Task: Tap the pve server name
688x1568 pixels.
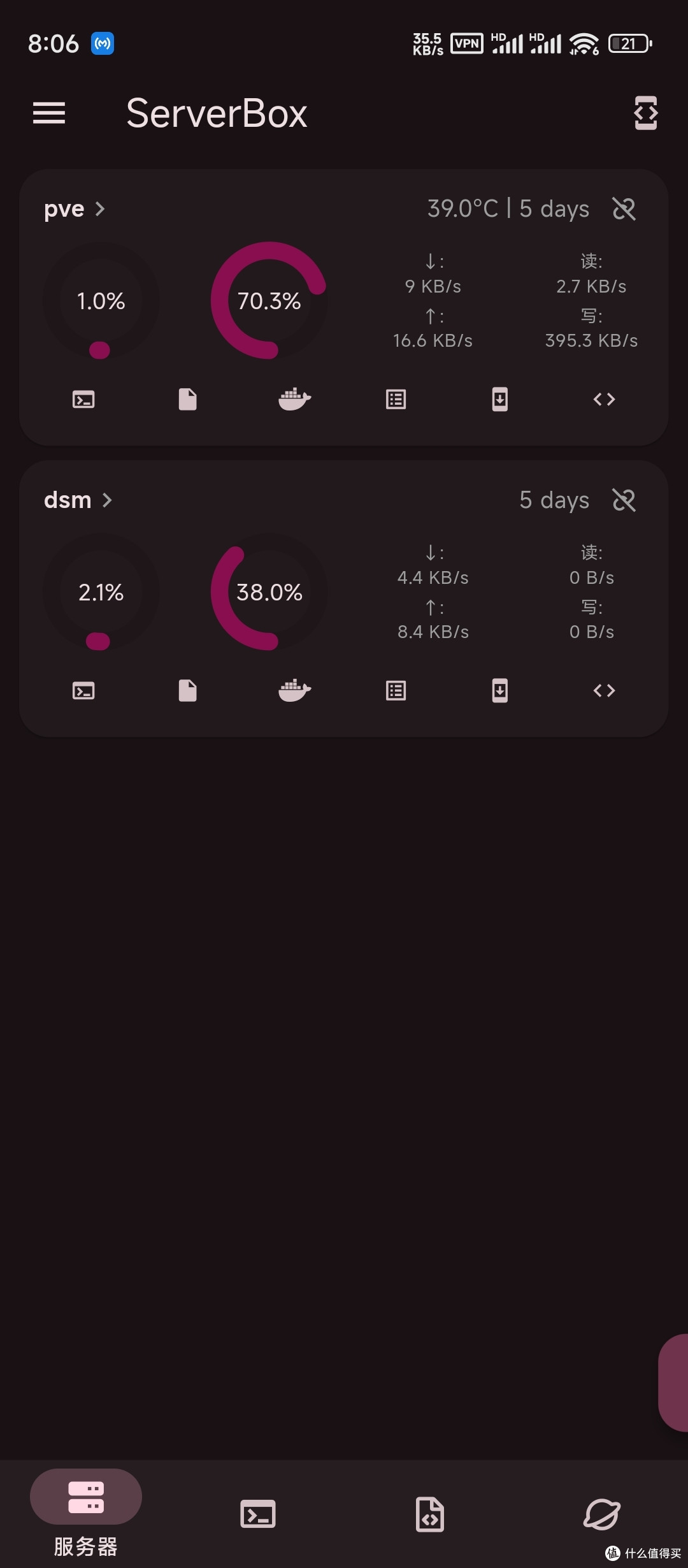Action: point(63,208)
